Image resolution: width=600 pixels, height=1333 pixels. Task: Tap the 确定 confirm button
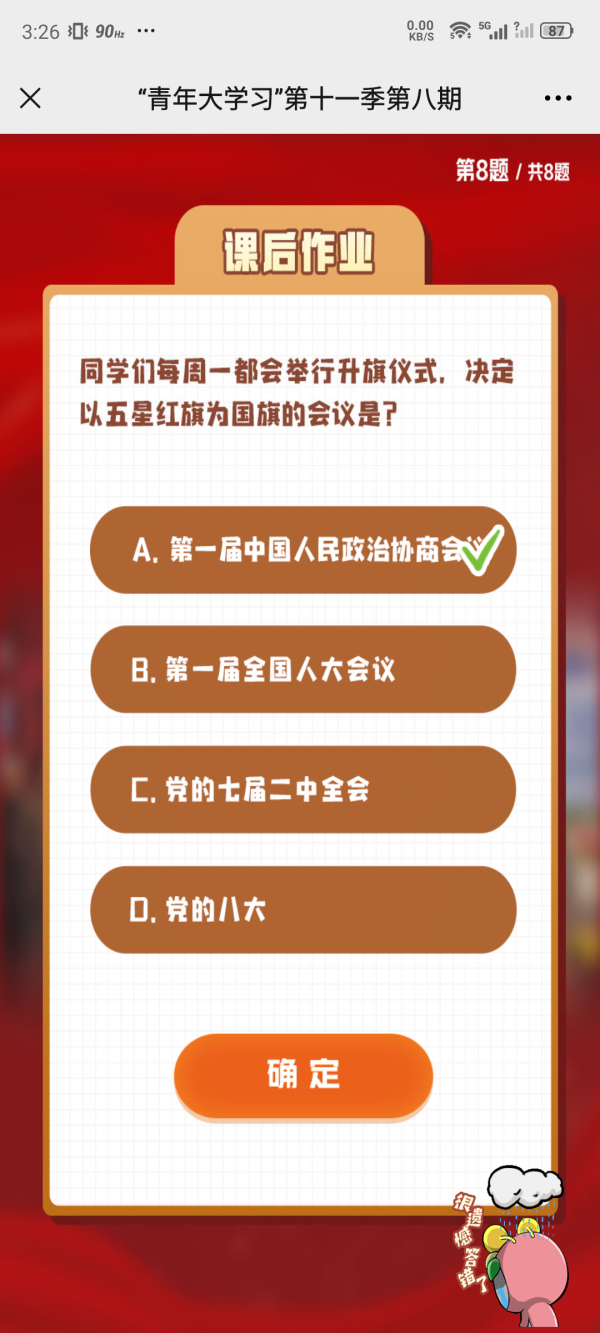click(x=303, y=1075)
